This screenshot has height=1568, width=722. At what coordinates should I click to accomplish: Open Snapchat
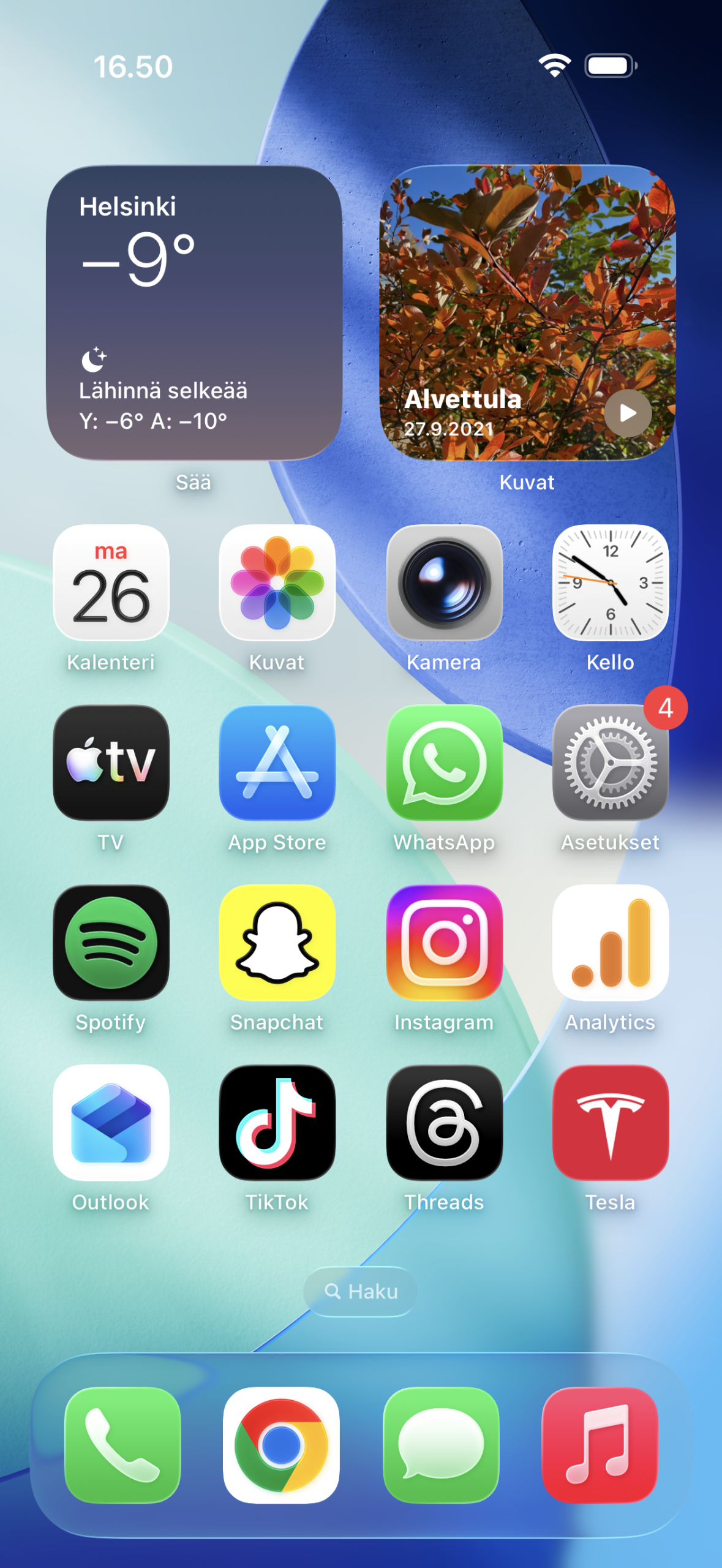277,943
